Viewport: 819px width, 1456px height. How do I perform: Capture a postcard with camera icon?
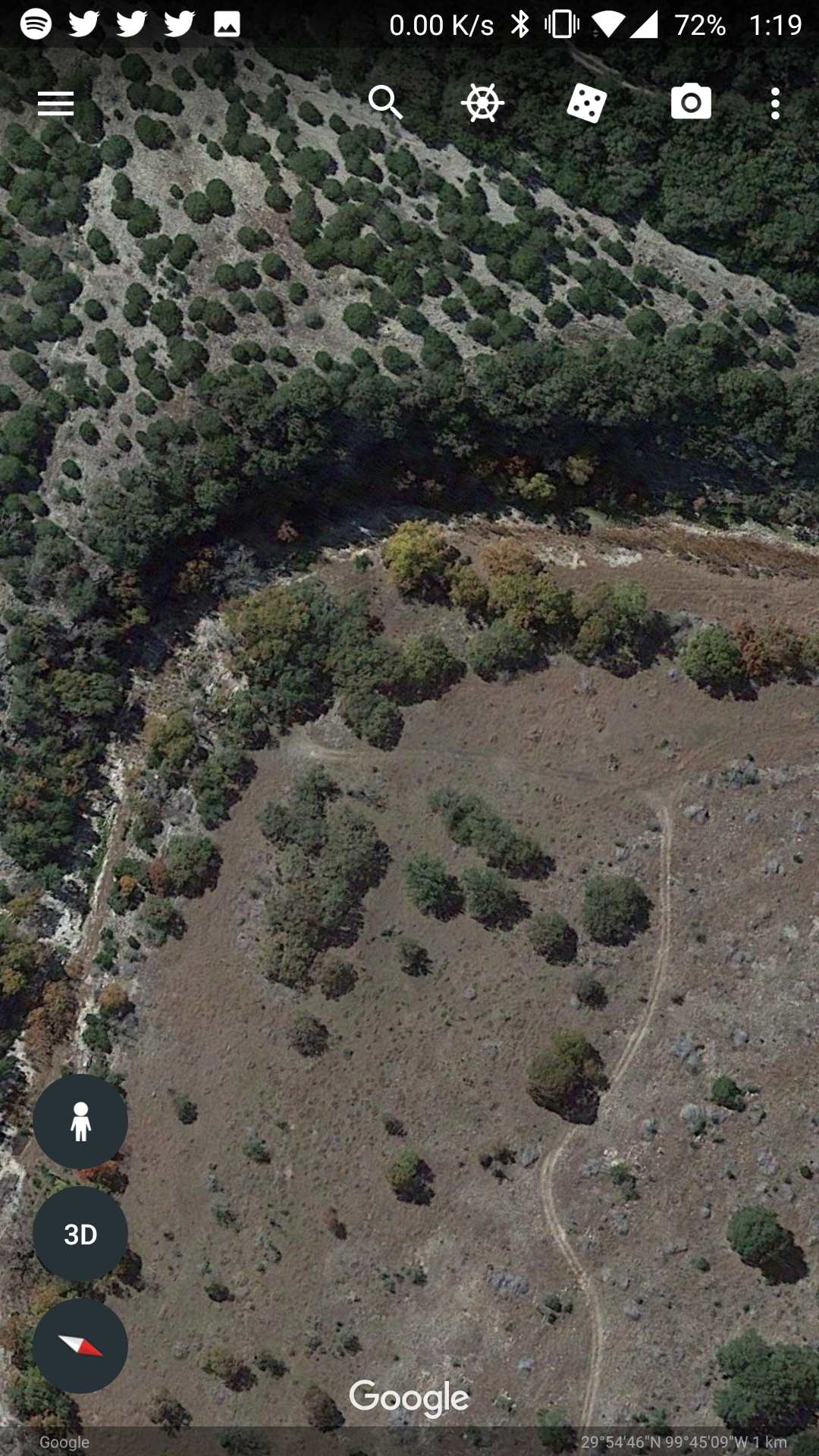pyautogui.click(x=691, y=103)
